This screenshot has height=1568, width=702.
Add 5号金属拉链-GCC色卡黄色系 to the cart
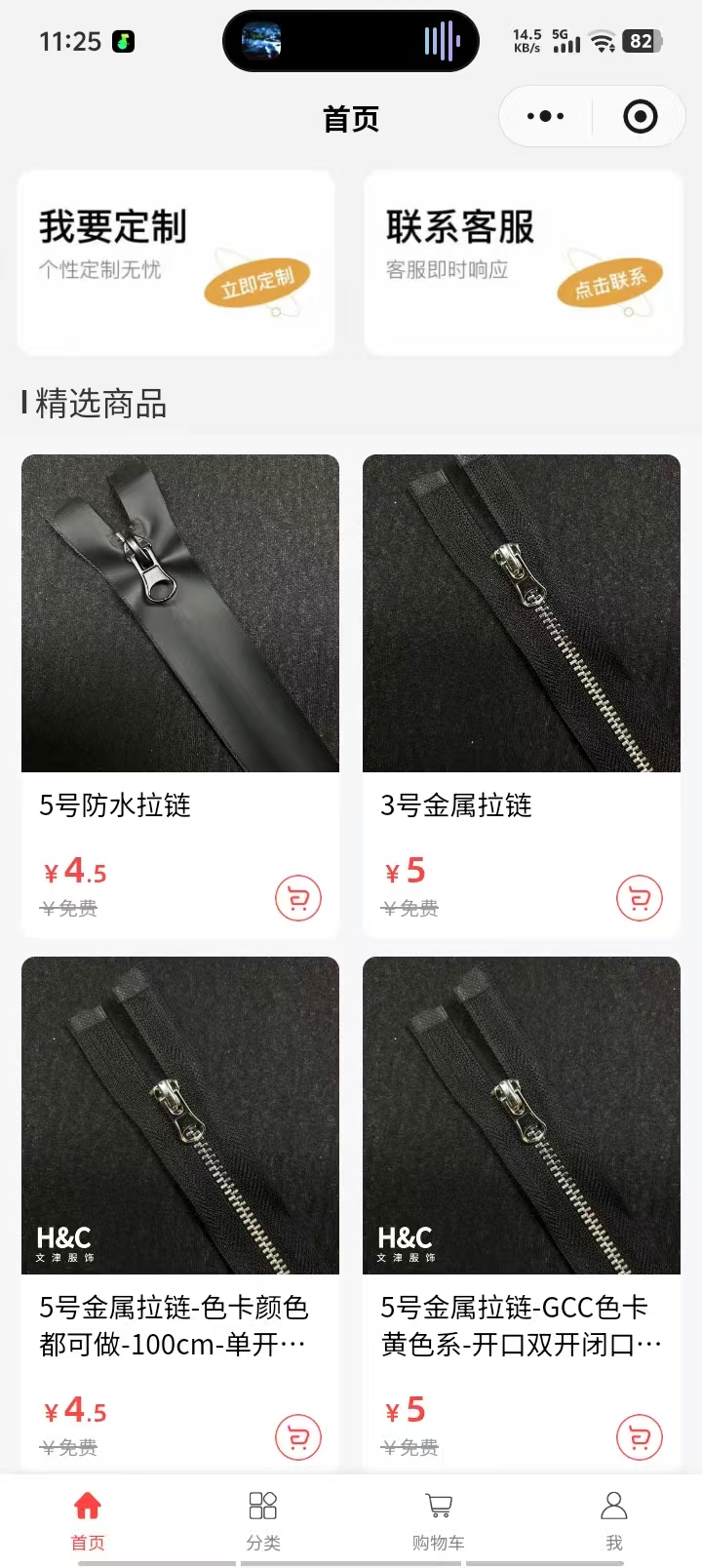pyautogui.click(x=640, y=1437)
